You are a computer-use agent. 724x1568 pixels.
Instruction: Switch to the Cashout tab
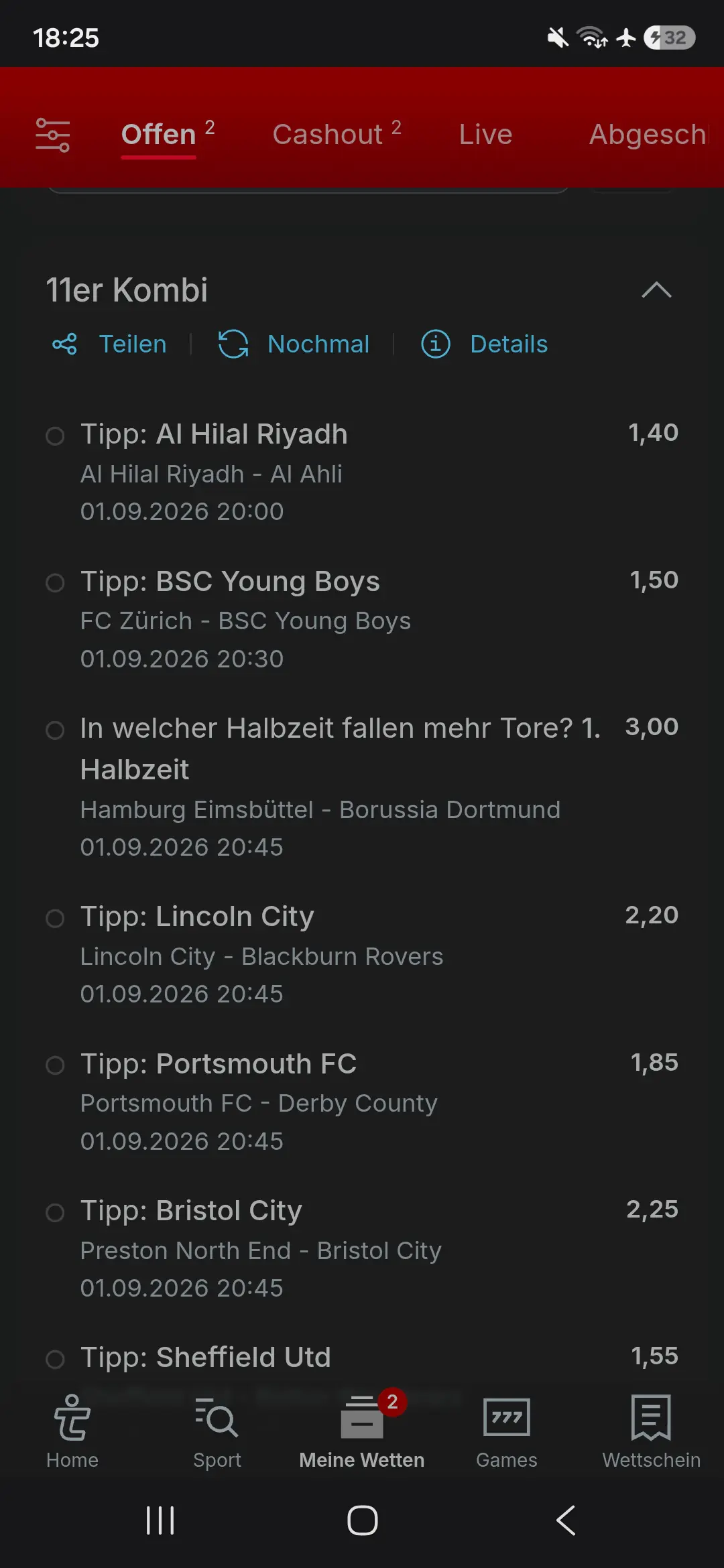click(337, 134)
